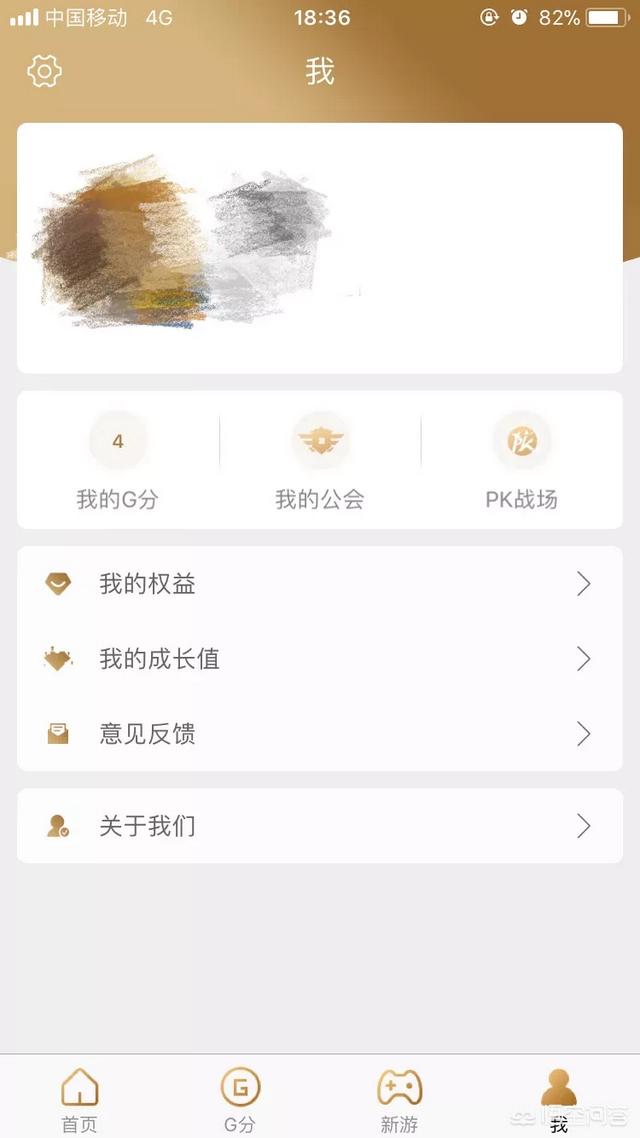Open the 我的权益 row
This screenshot has width=640, height=1138.
[x=320, y=584]
